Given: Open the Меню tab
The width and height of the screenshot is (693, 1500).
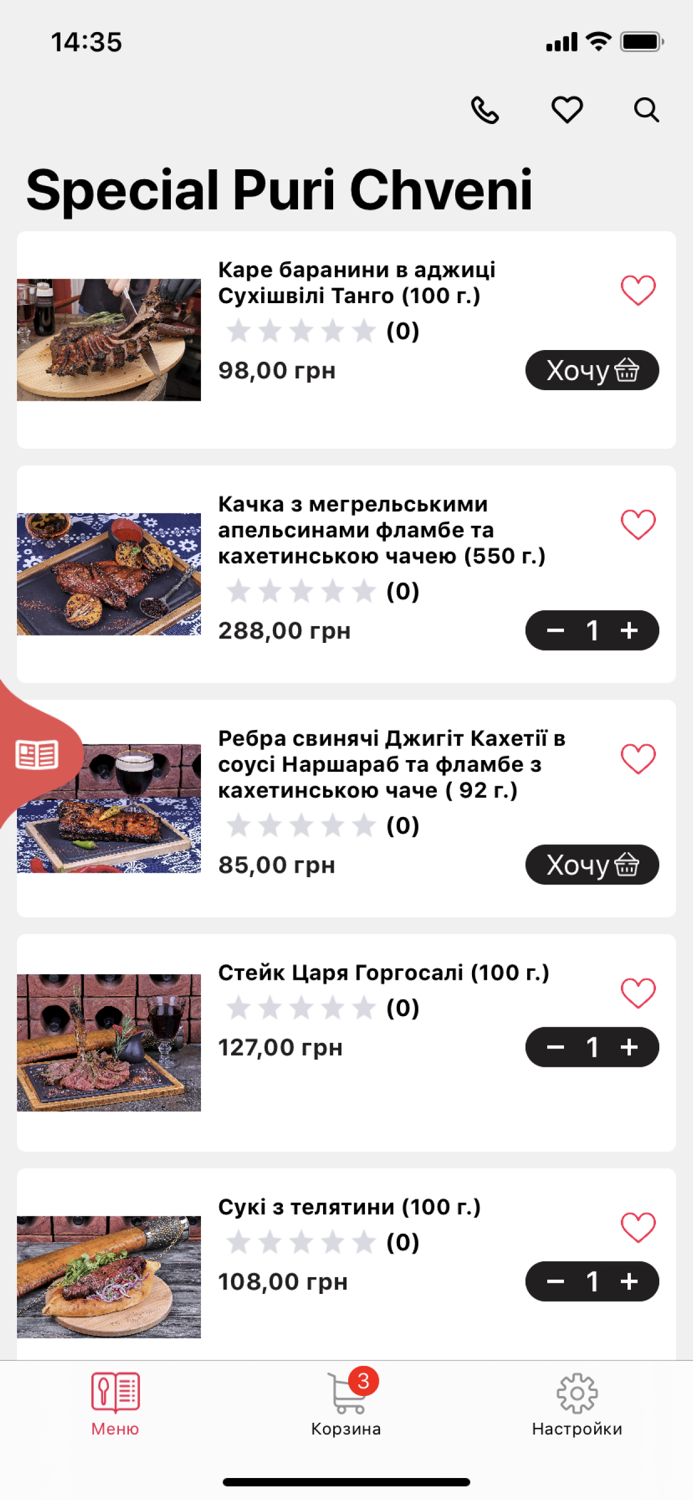Looking at the screenshot, I should [115, 1404].
